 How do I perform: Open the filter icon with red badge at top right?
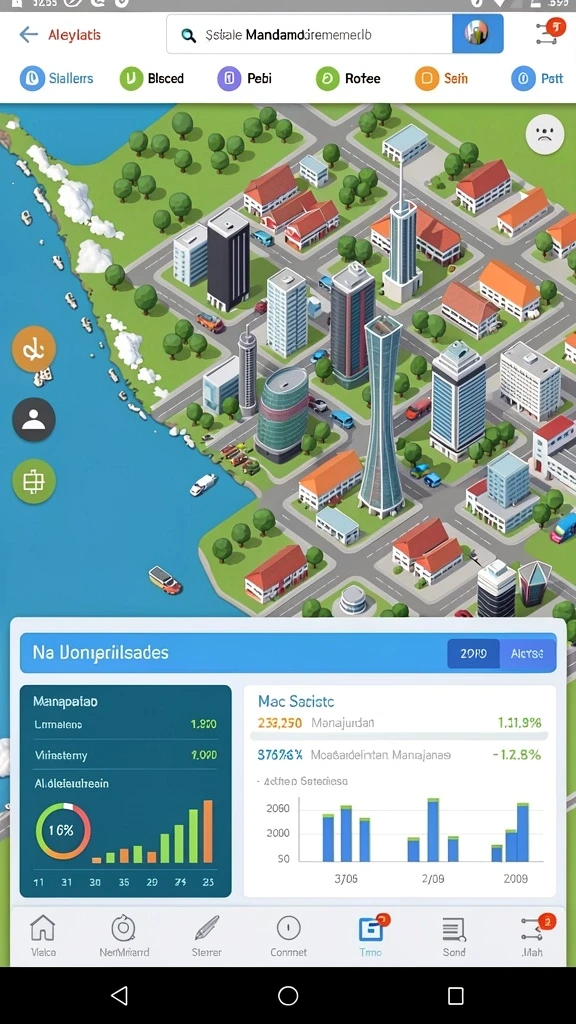[548, 33]
